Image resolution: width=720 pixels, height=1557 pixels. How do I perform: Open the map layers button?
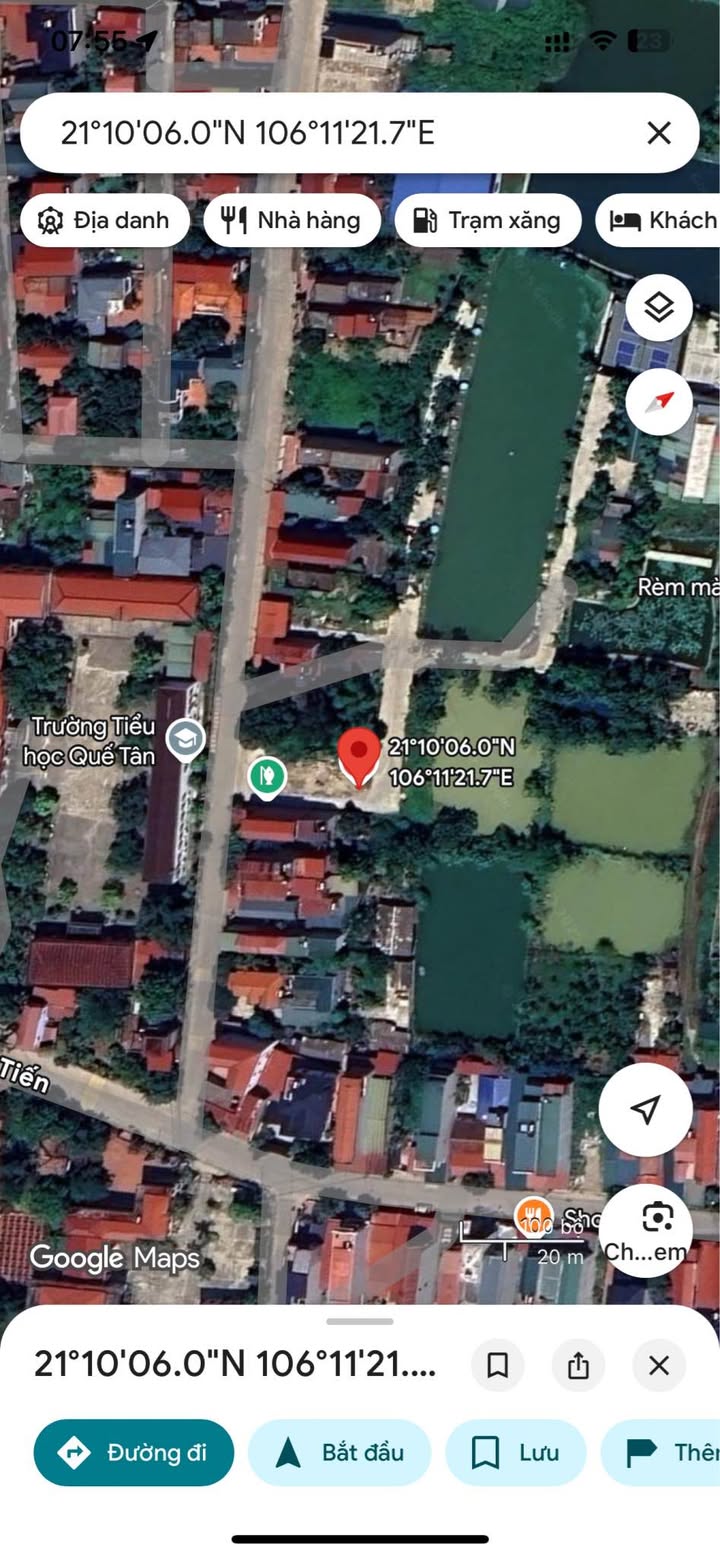[658, 308]
